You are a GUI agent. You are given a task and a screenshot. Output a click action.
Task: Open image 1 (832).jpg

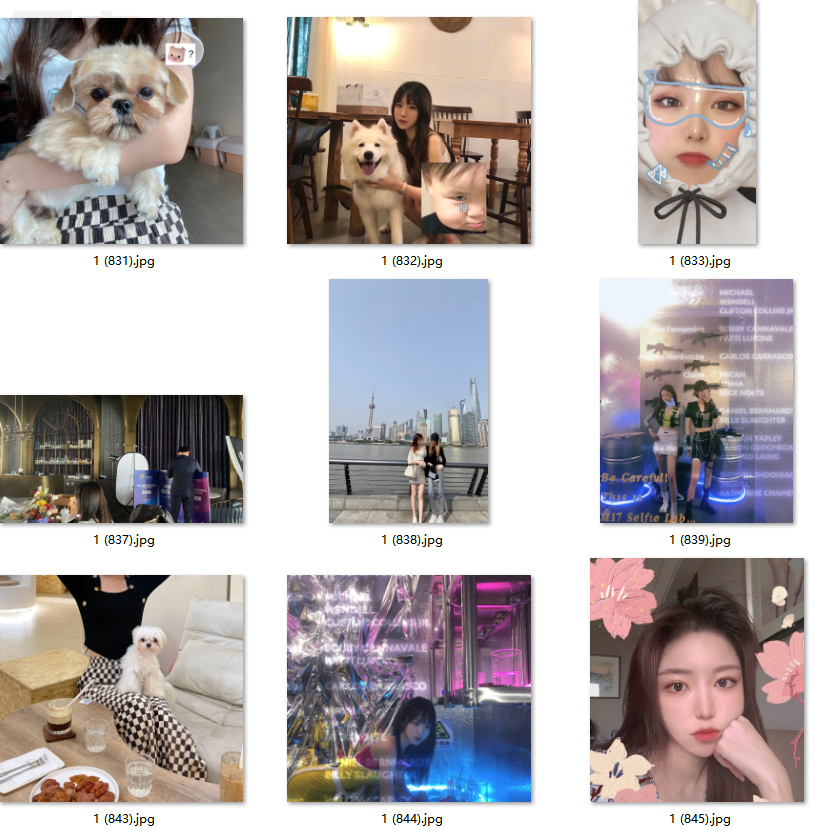tap(409, 131)
